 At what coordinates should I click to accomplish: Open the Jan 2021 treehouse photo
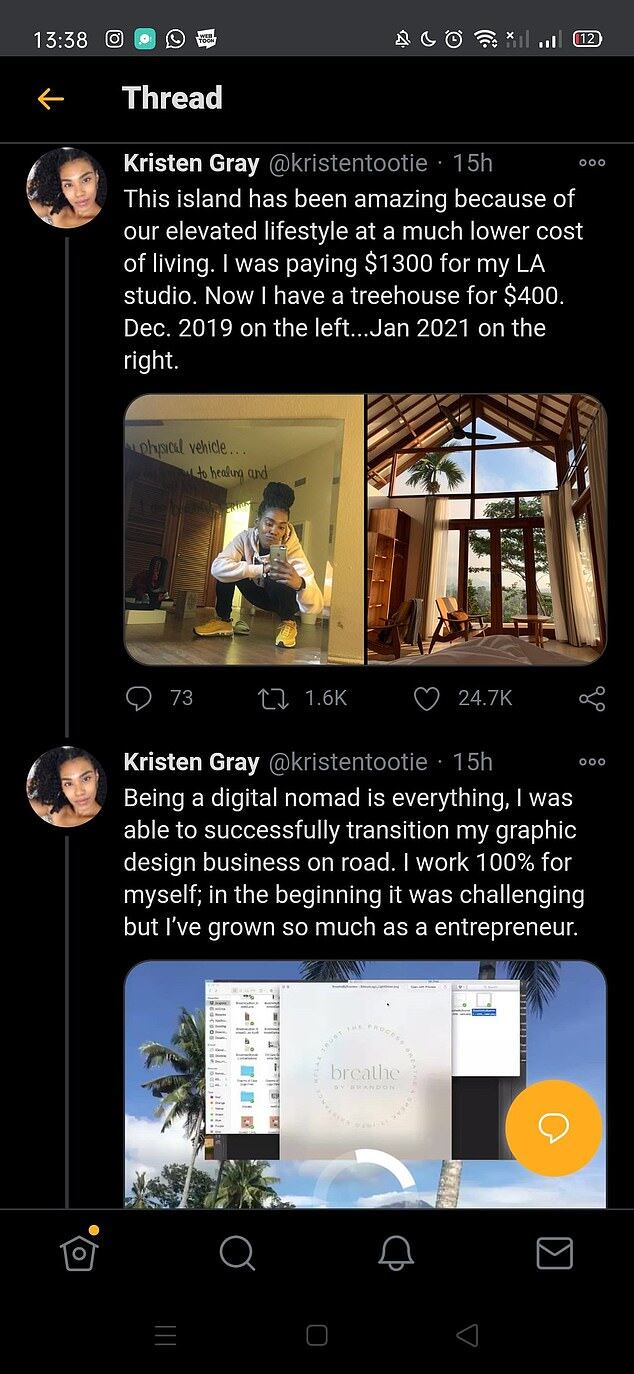[x=487, y=529]
